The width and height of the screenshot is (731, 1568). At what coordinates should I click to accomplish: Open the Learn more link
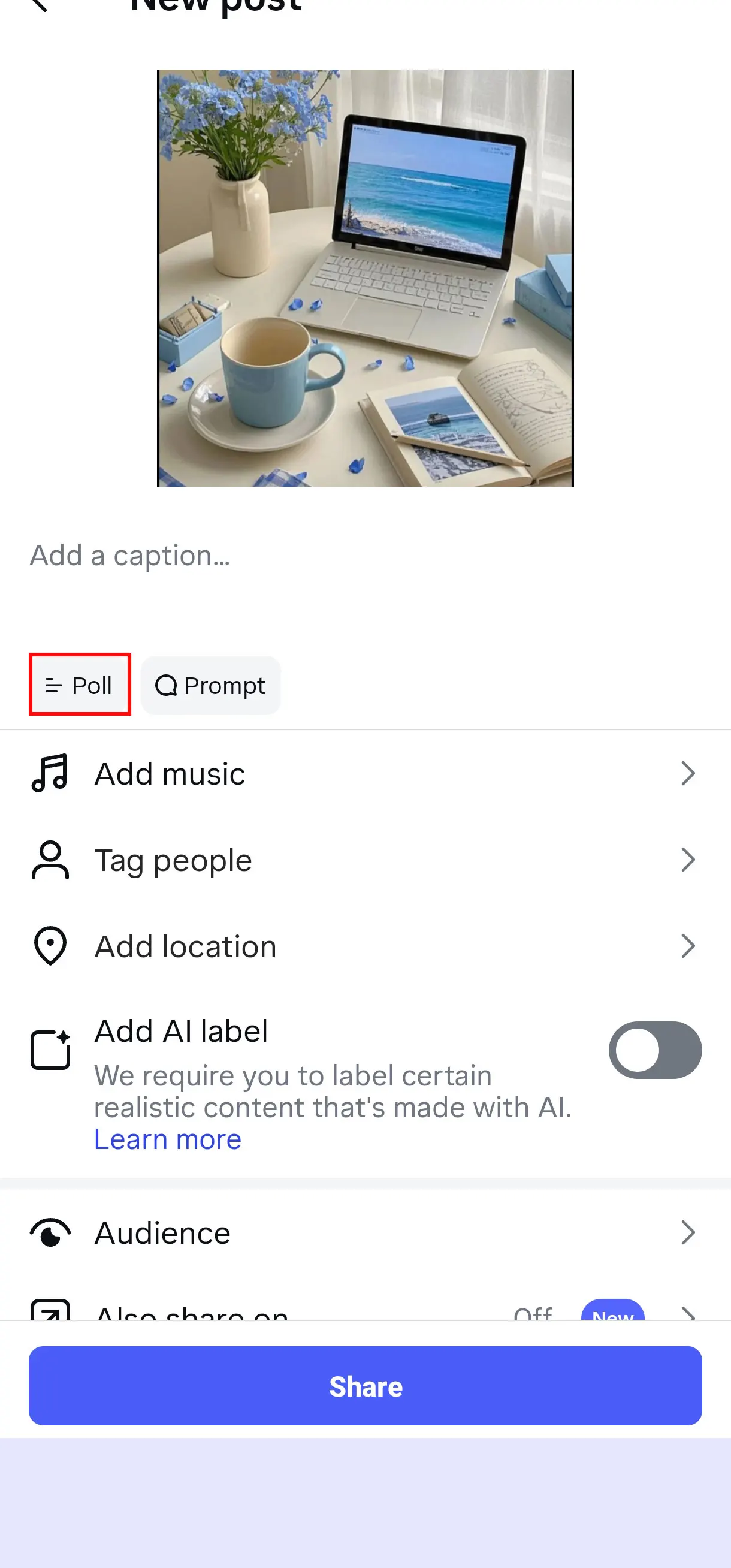click(x=167, y=1139)
